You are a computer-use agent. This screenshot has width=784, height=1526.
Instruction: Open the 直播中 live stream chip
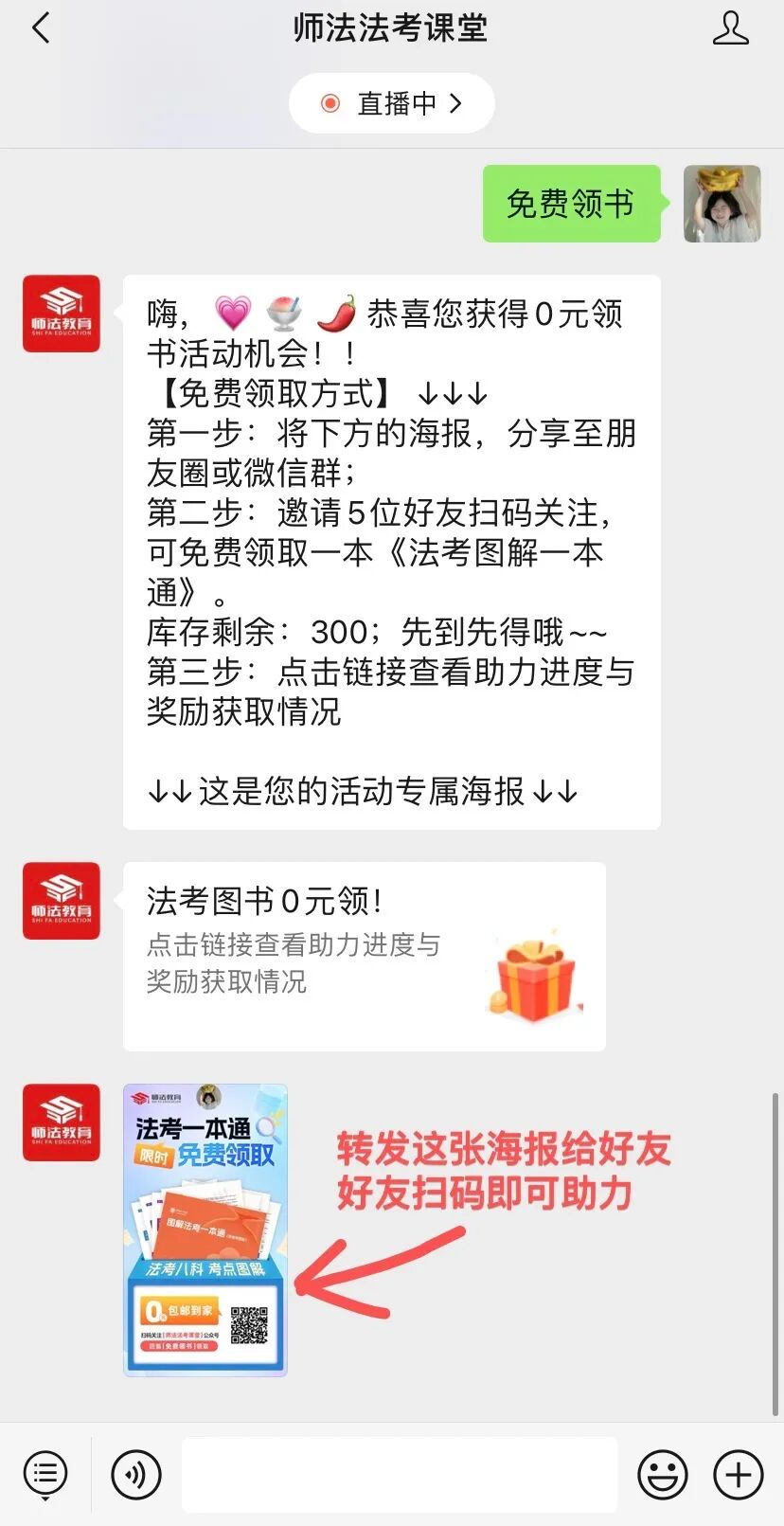[x=392, y=103]
